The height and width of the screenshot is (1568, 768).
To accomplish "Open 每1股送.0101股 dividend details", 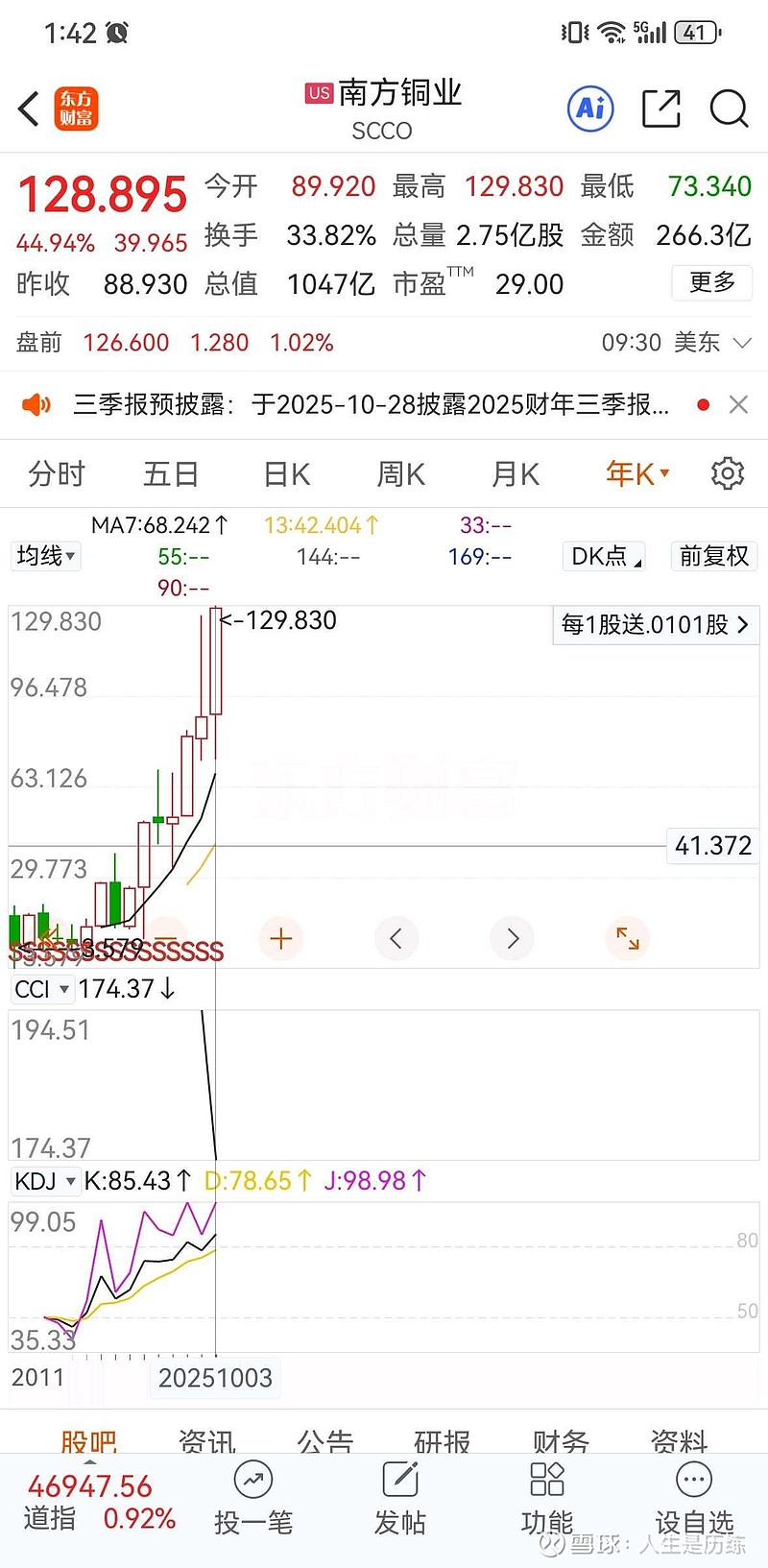I will pyautogui.click(x=655, y=625).
